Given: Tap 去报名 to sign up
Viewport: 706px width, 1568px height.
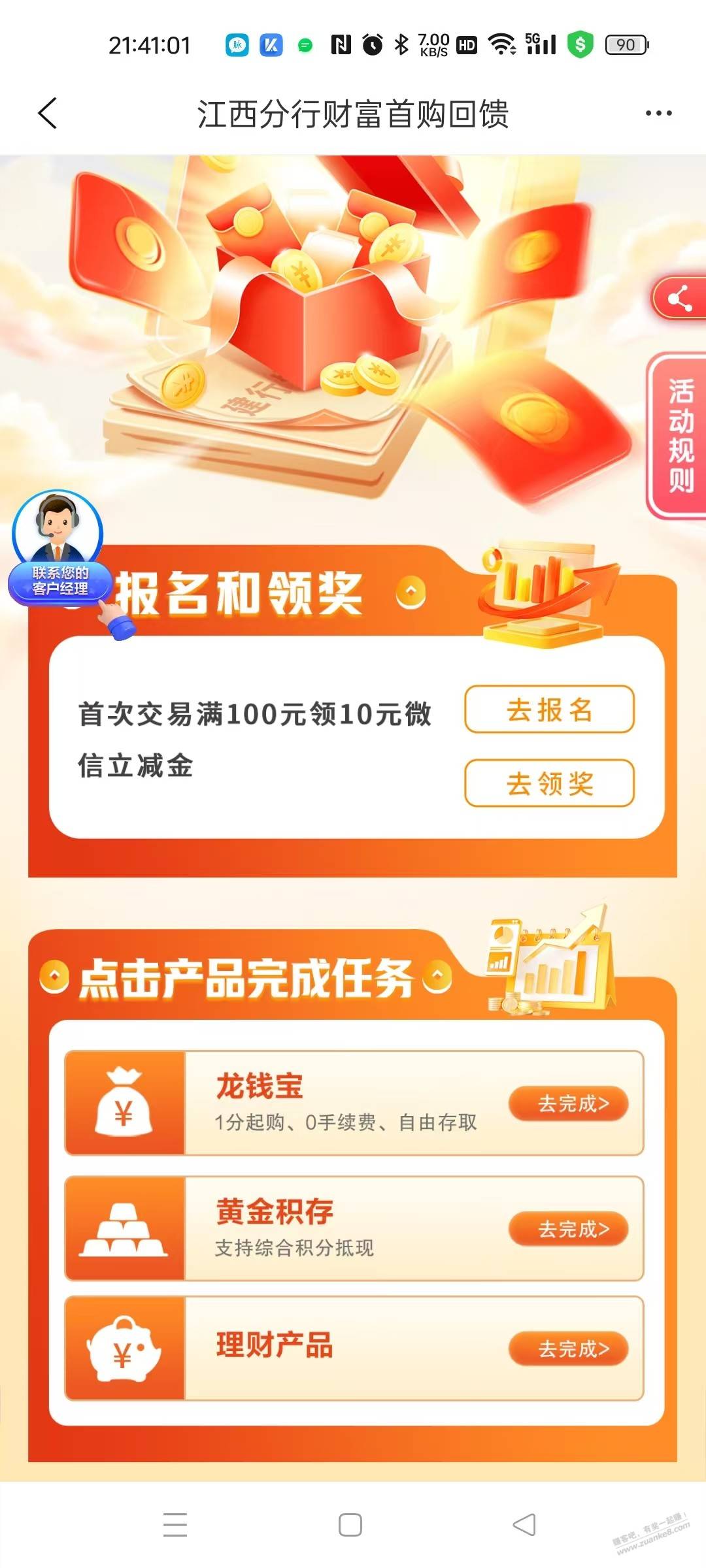Looking at the screenshot, I should tap(549, 710).
